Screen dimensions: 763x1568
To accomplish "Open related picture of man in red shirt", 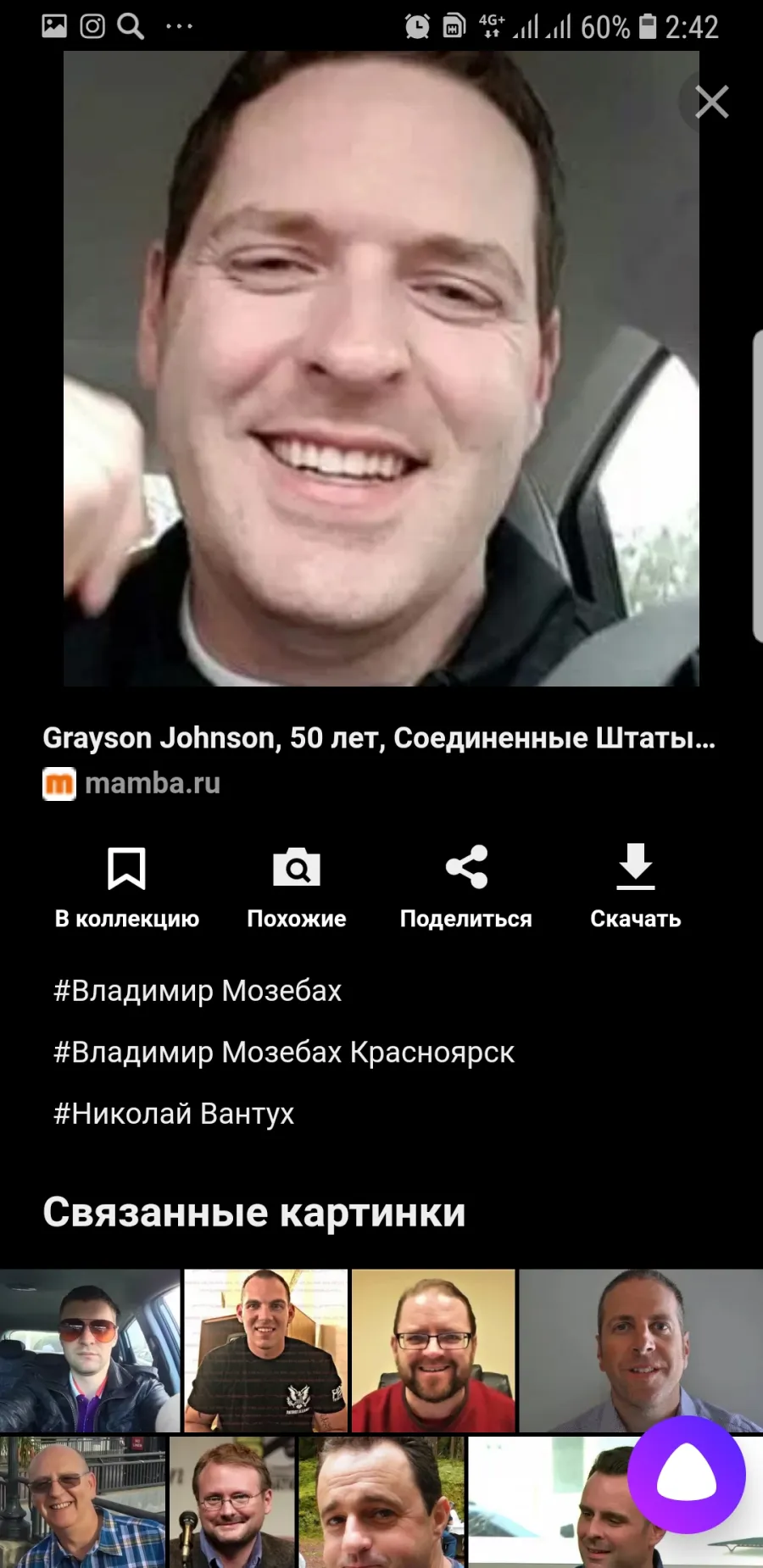I will (x=433, y=1350).
